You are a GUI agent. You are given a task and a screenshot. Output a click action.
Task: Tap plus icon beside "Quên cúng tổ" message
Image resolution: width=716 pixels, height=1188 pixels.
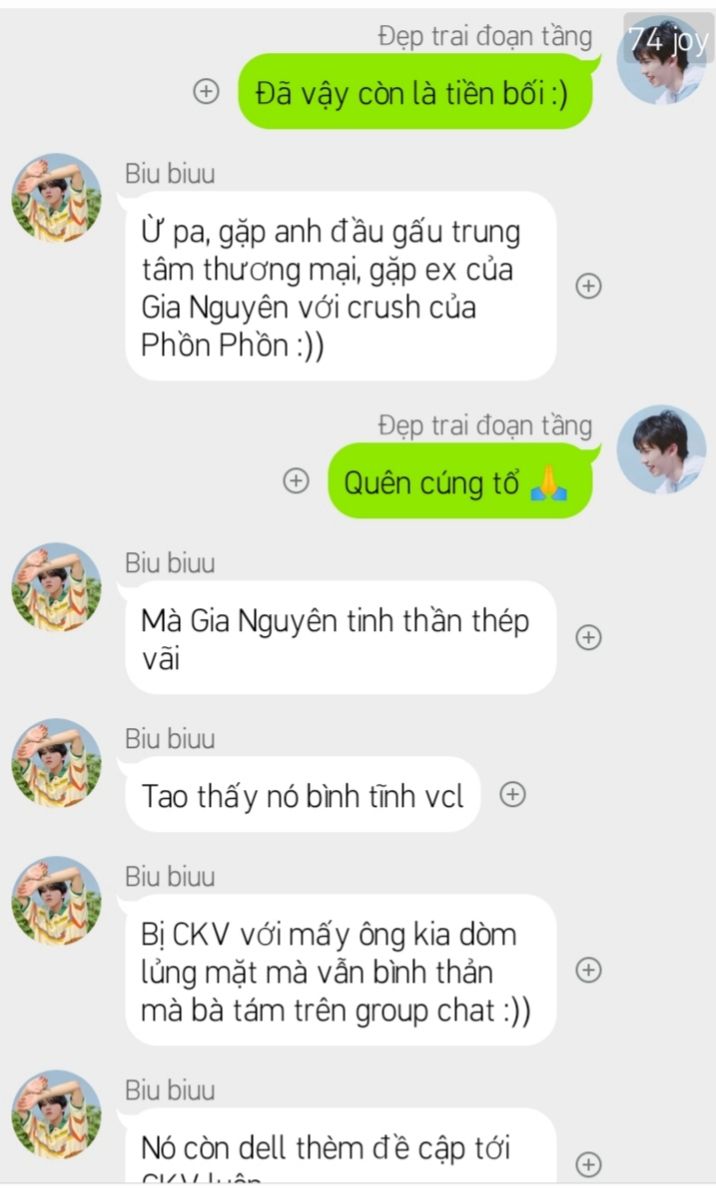click(x=295, y=480)
